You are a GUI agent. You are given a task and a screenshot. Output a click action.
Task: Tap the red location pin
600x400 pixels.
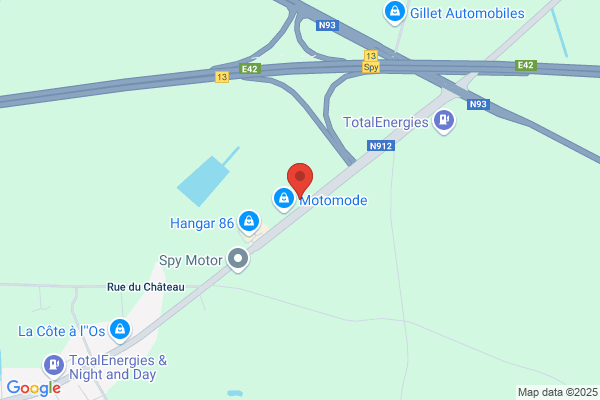300,180
